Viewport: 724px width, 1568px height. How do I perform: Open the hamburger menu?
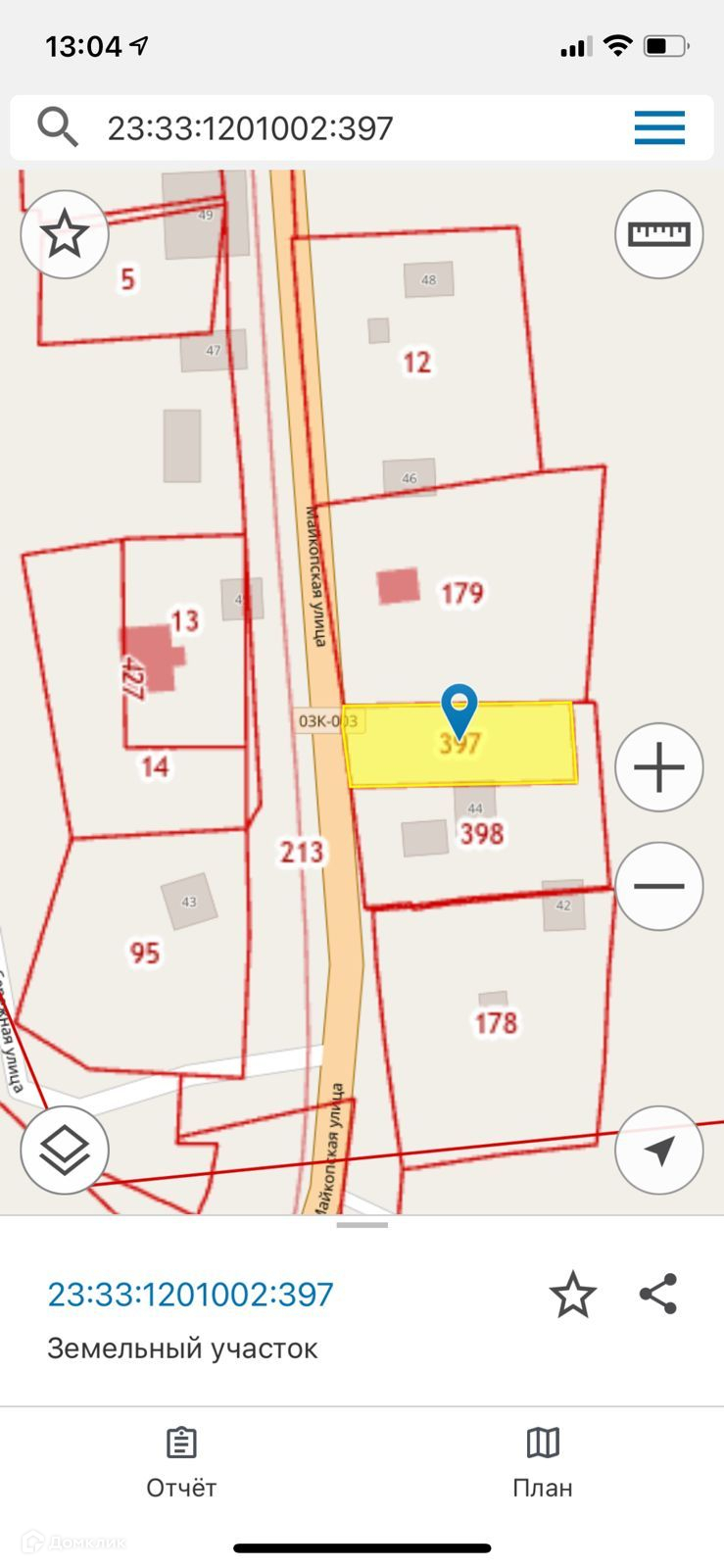click(x=658, y=128)
